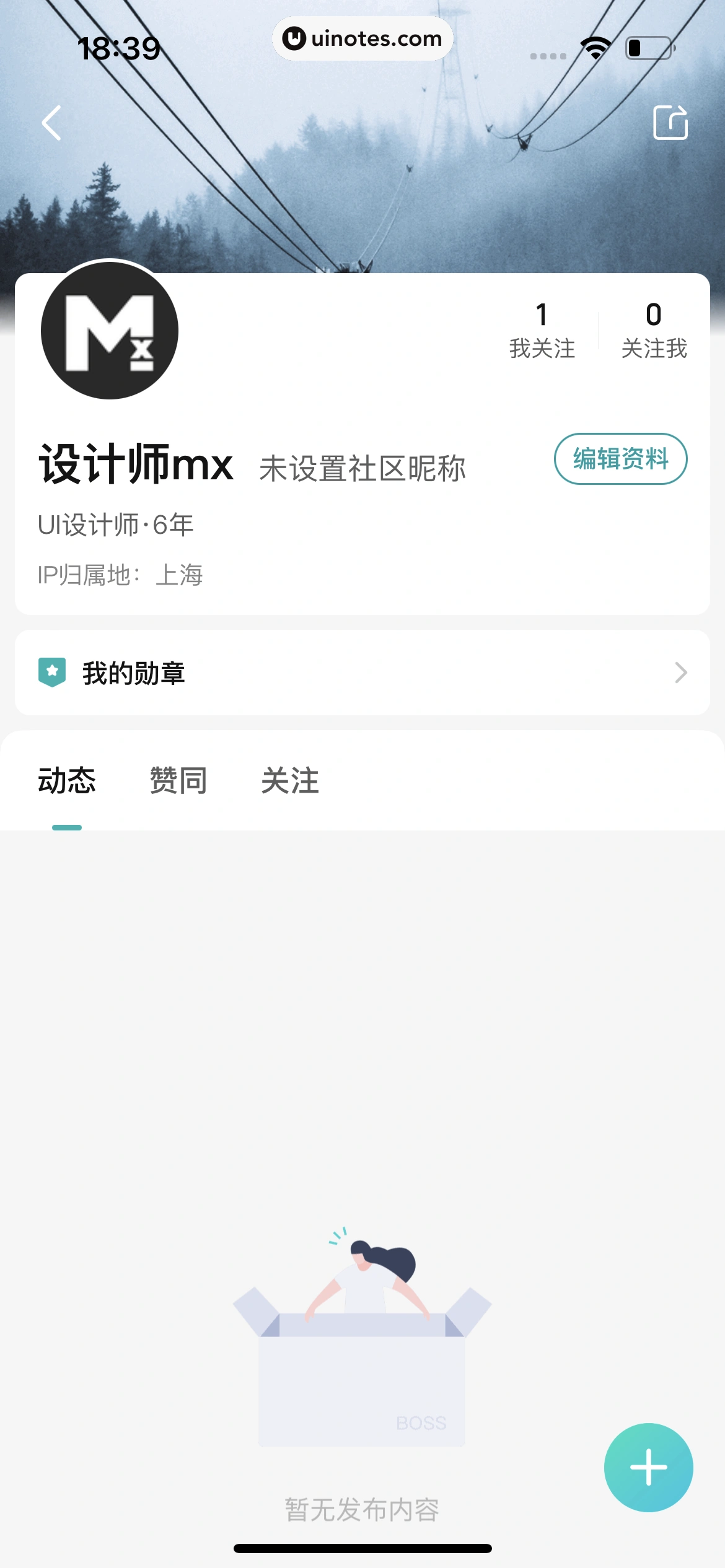This screenshot has width=725, height=1568.
Task: Click the teal badge icon beside 我的勋章
Action: [x=53, y=672]
